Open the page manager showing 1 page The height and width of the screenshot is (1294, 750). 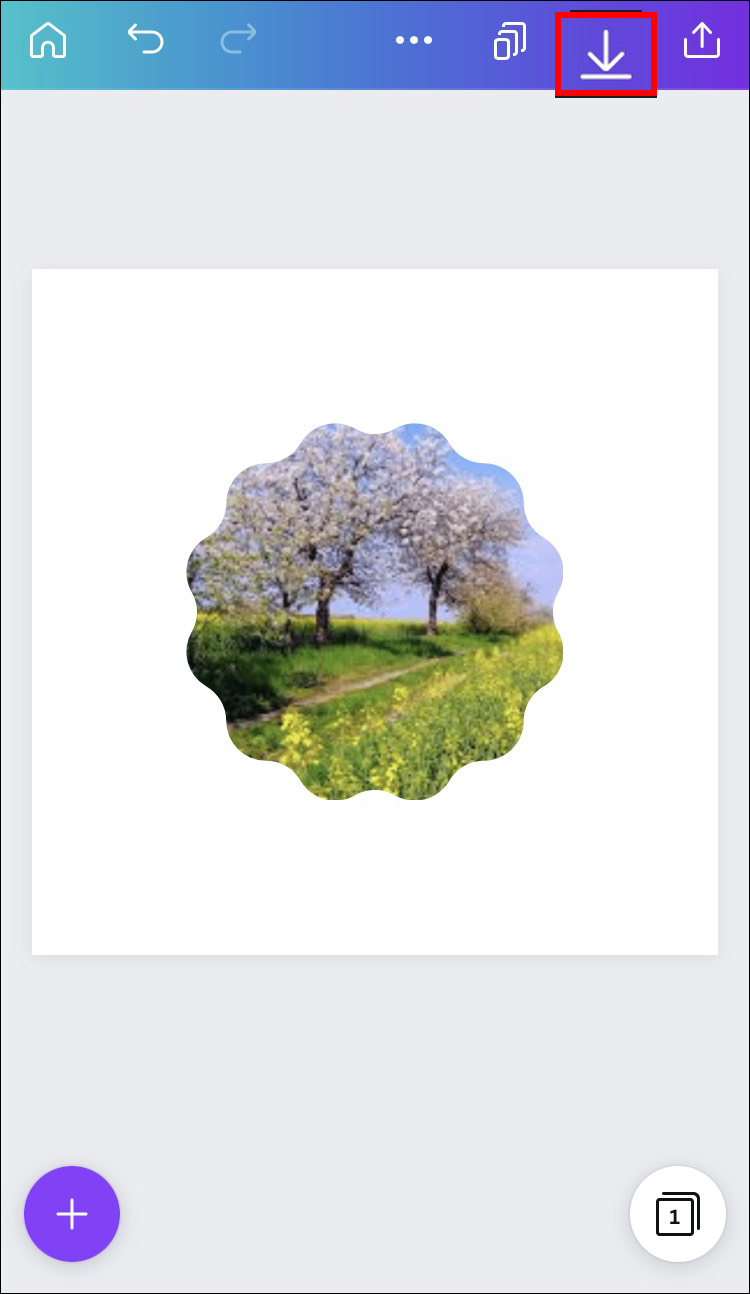(x=677, y=1214)
